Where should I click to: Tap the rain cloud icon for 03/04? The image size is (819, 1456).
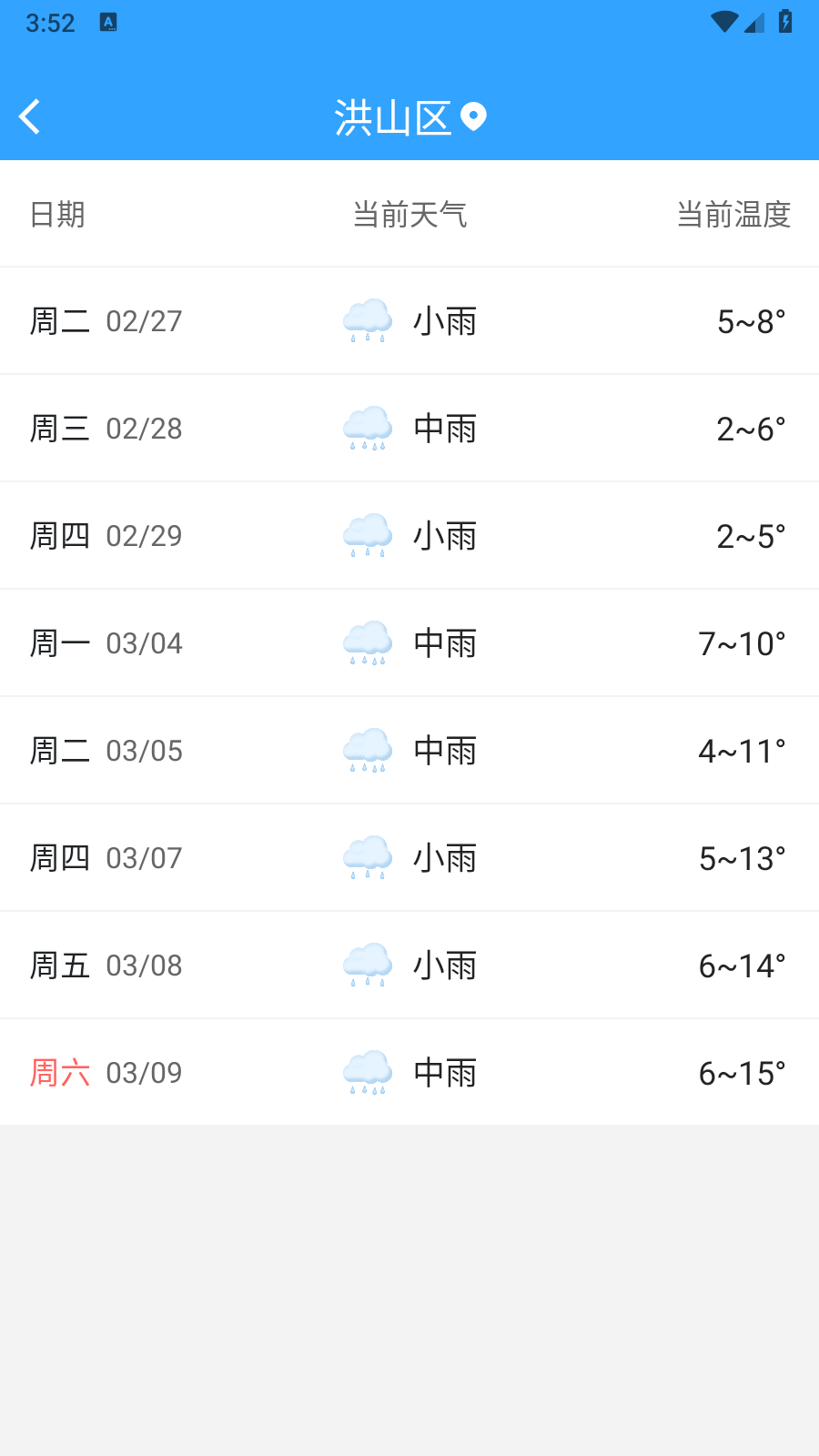point(366,642)
